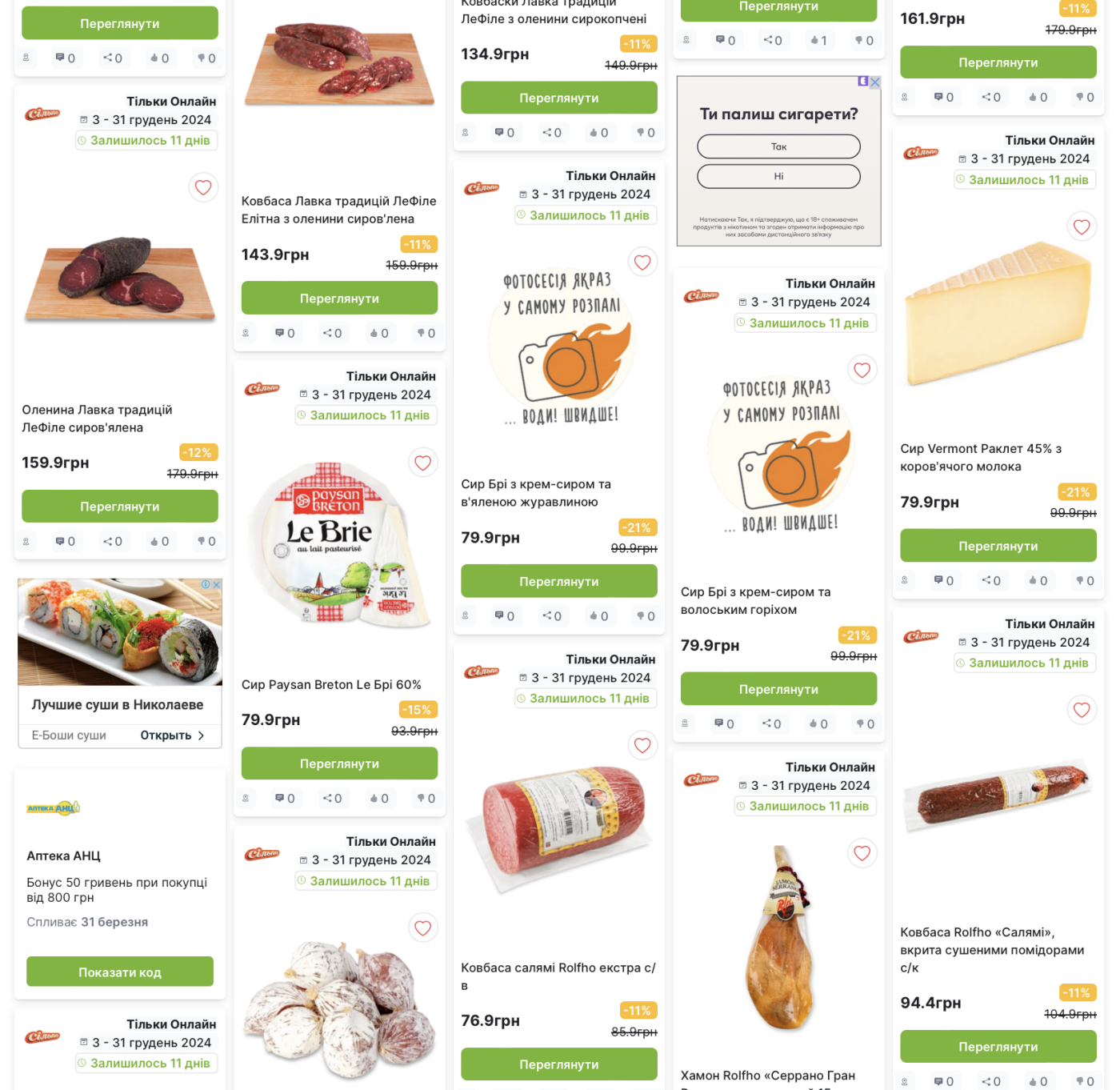Favorite Сир Брі з в'яленою журавлиною
This screenshot has height=1090, width=1120.
642,262
